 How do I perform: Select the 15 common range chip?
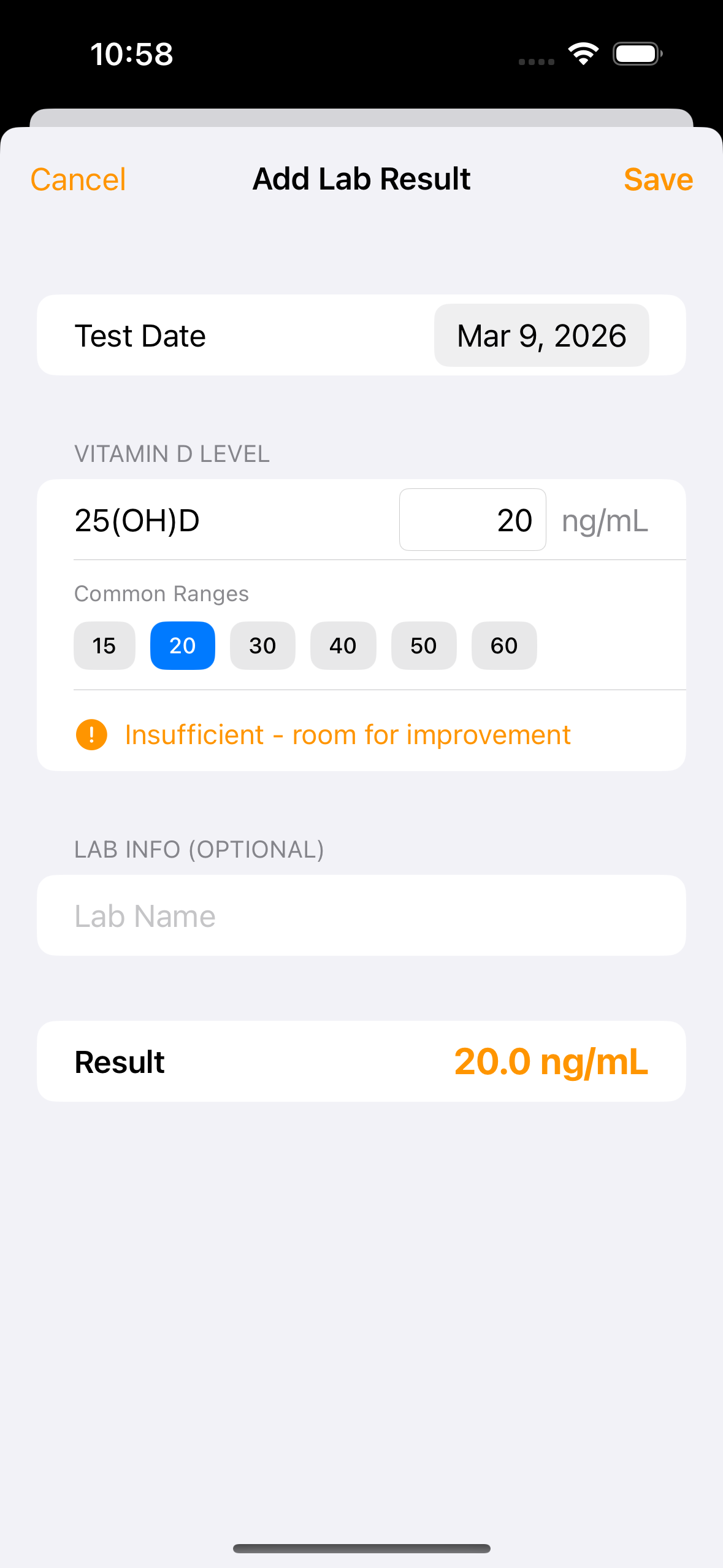coord(104,645)
